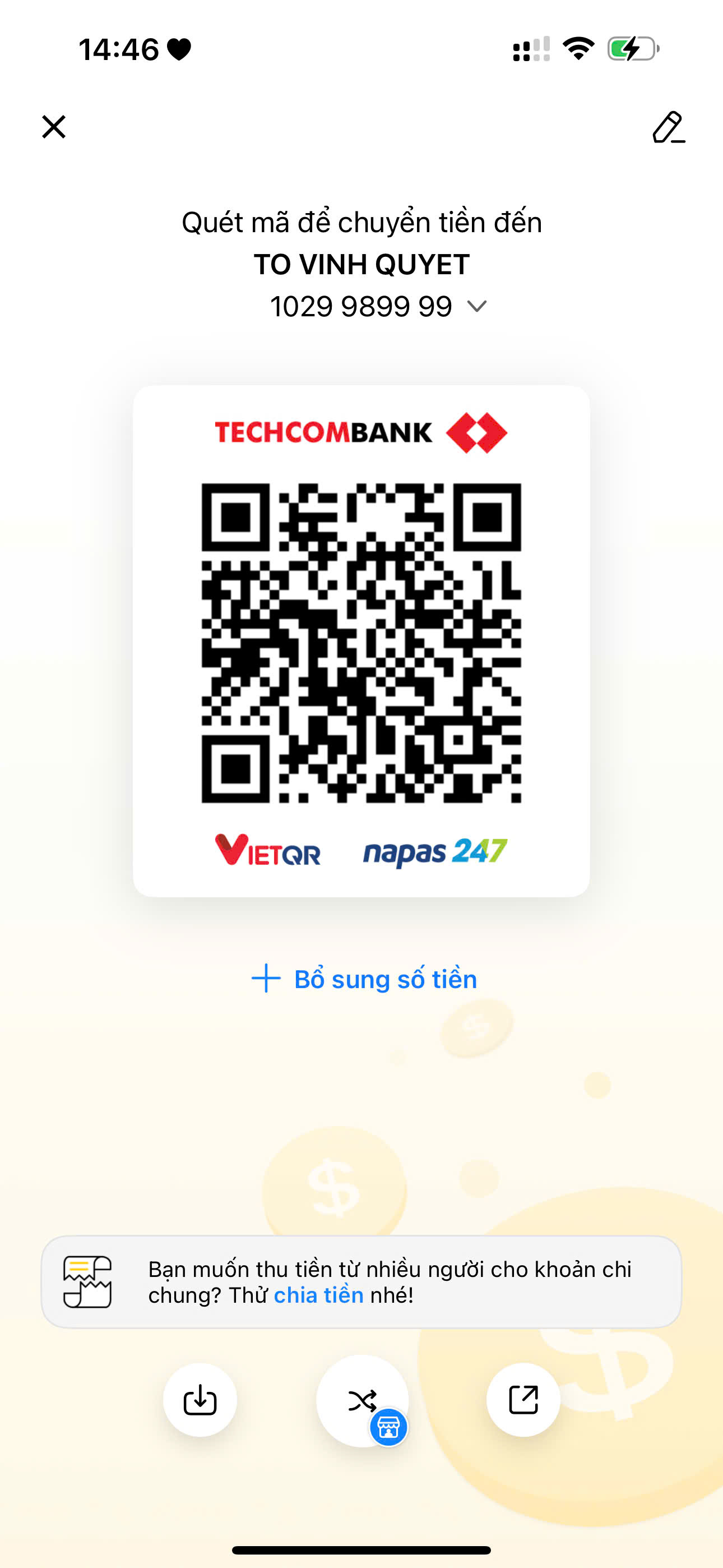Screen dimensions: 723x1568
Task: Open the chia tiền link
Action: click(318, 1295)
